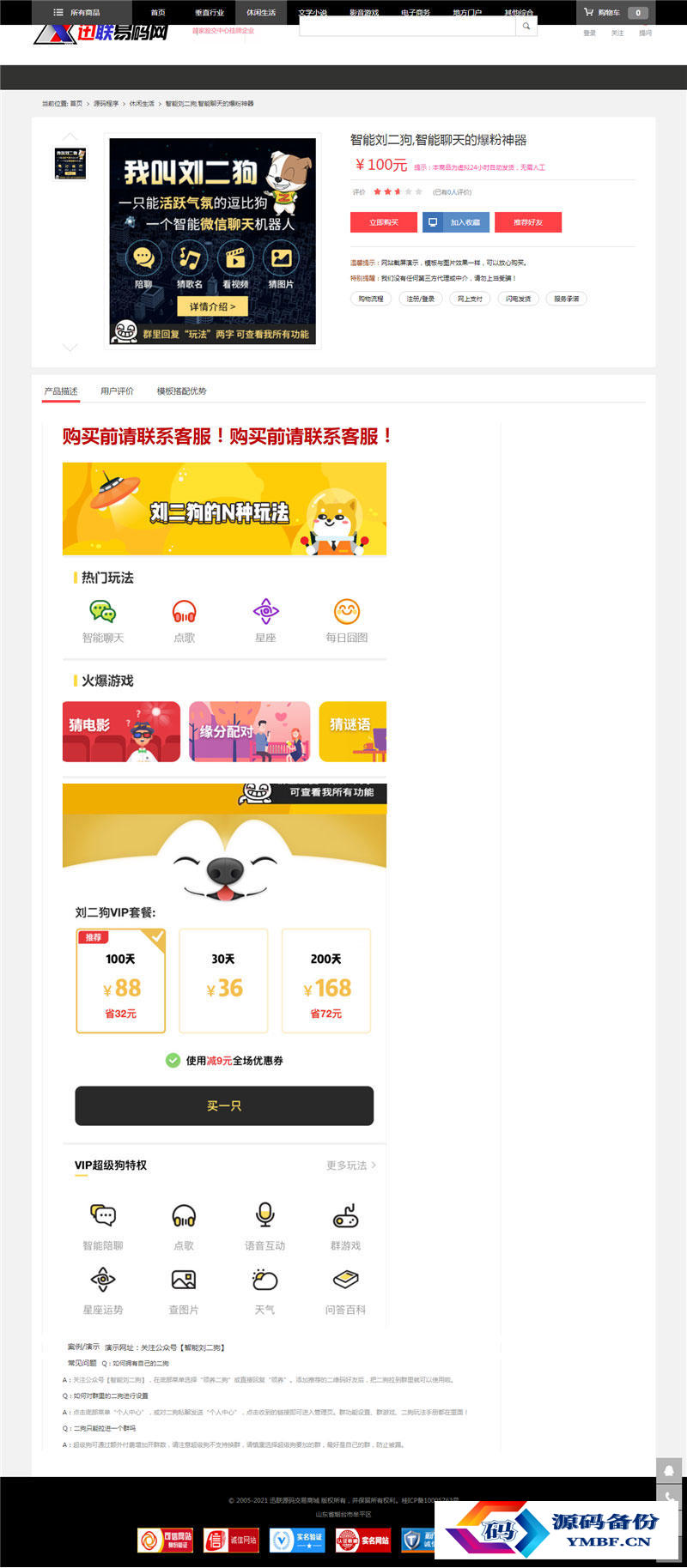Switch to the 用户评价 tab
Screen dimensions: 687x1568
coord(117,391)
